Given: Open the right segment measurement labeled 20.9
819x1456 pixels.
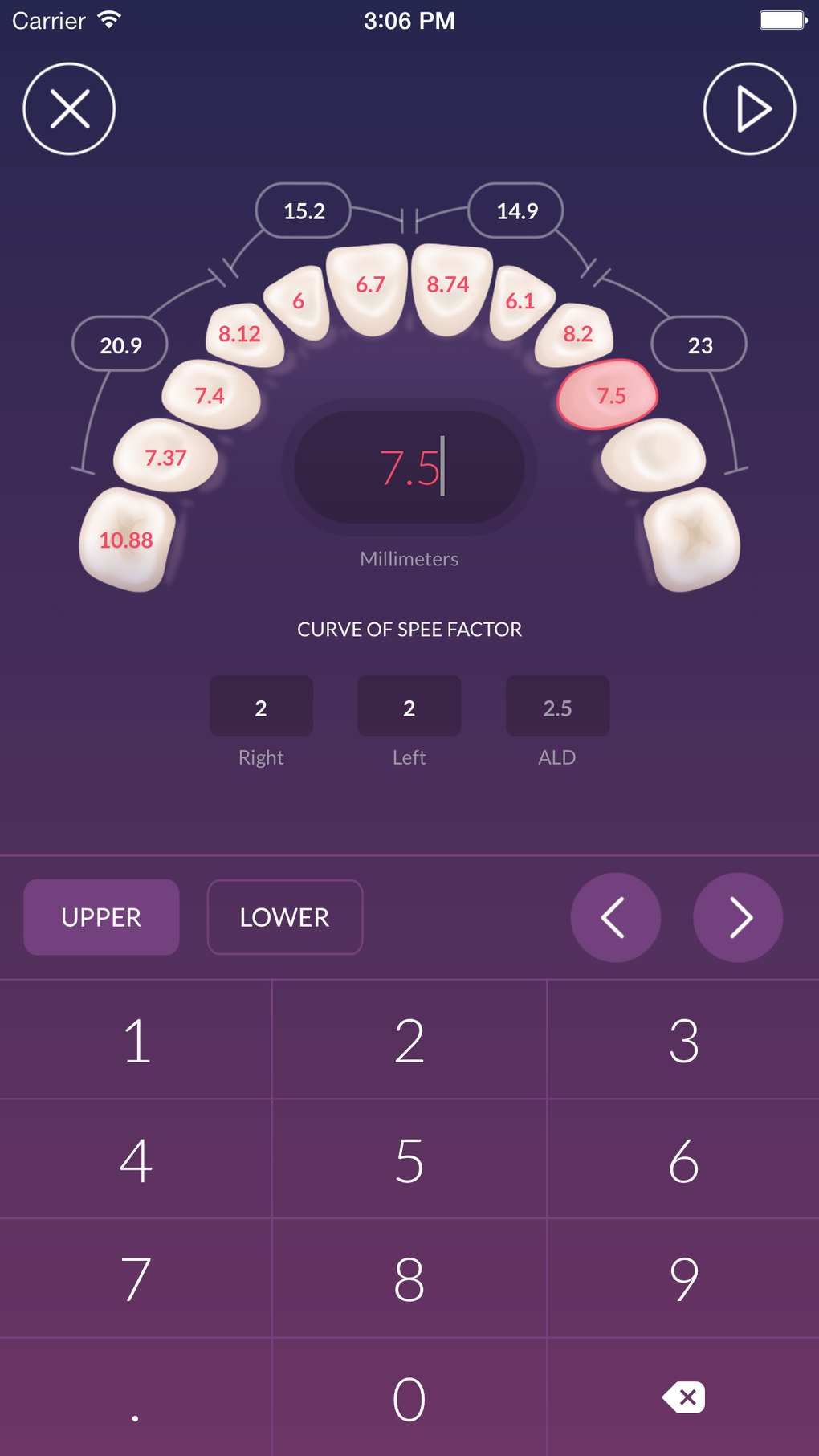Looking at the screenshot, I should tap(120, 344).
